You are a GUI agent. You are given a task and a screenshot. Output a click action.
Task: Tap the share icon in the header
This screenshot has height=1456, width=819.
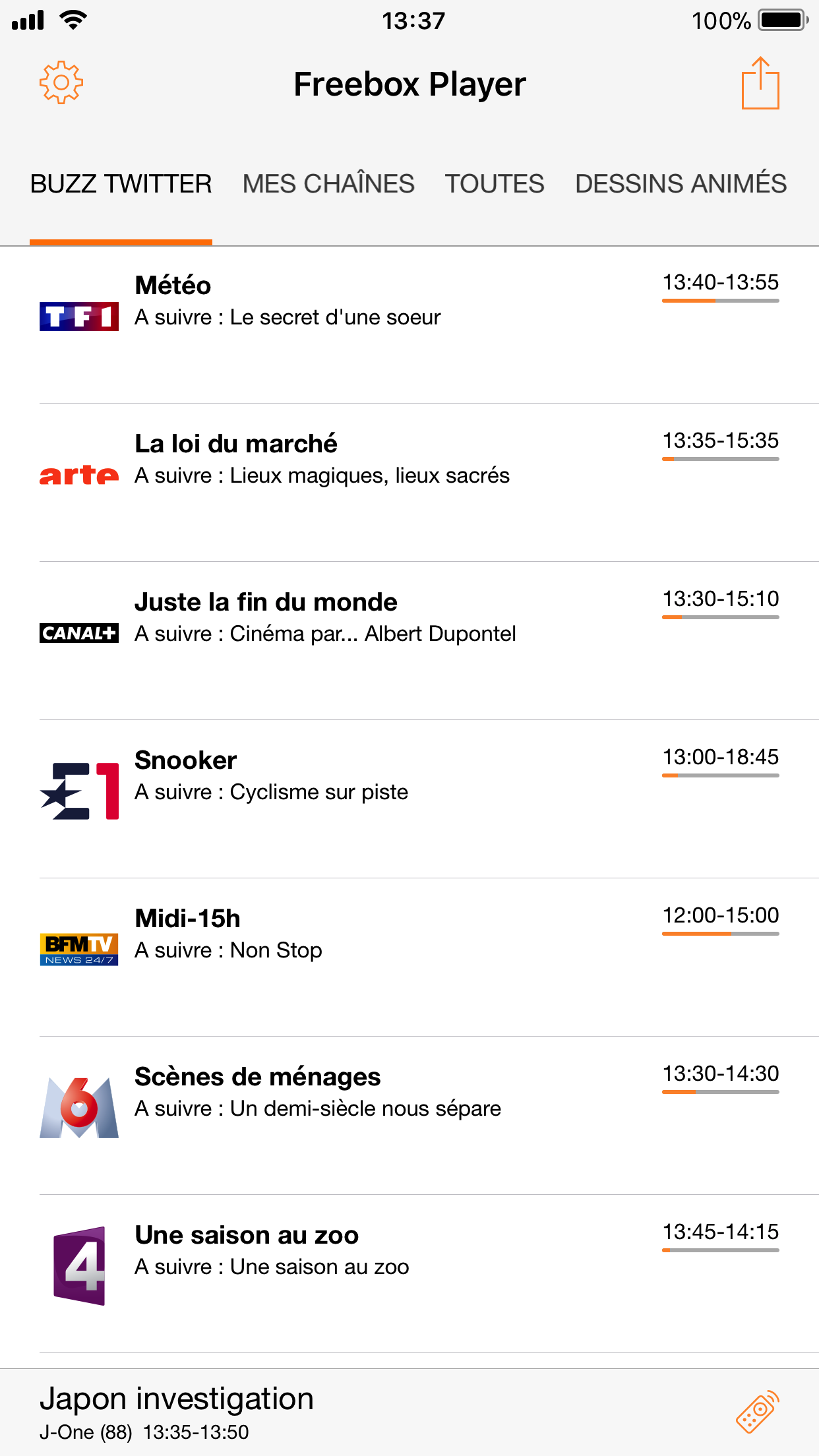(x=760, y=83)
